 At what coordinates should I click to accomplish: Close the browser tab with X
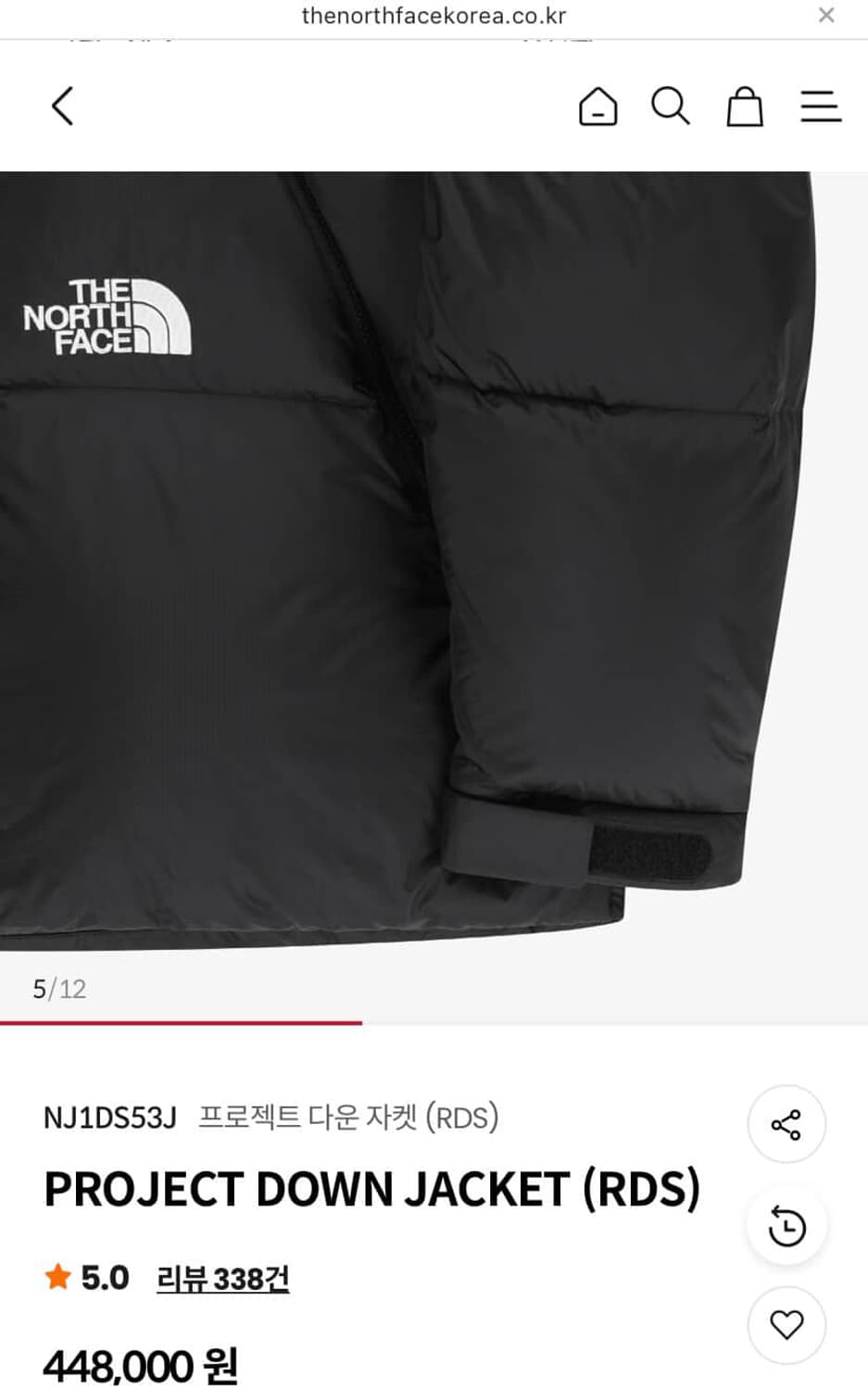(825, 15)
